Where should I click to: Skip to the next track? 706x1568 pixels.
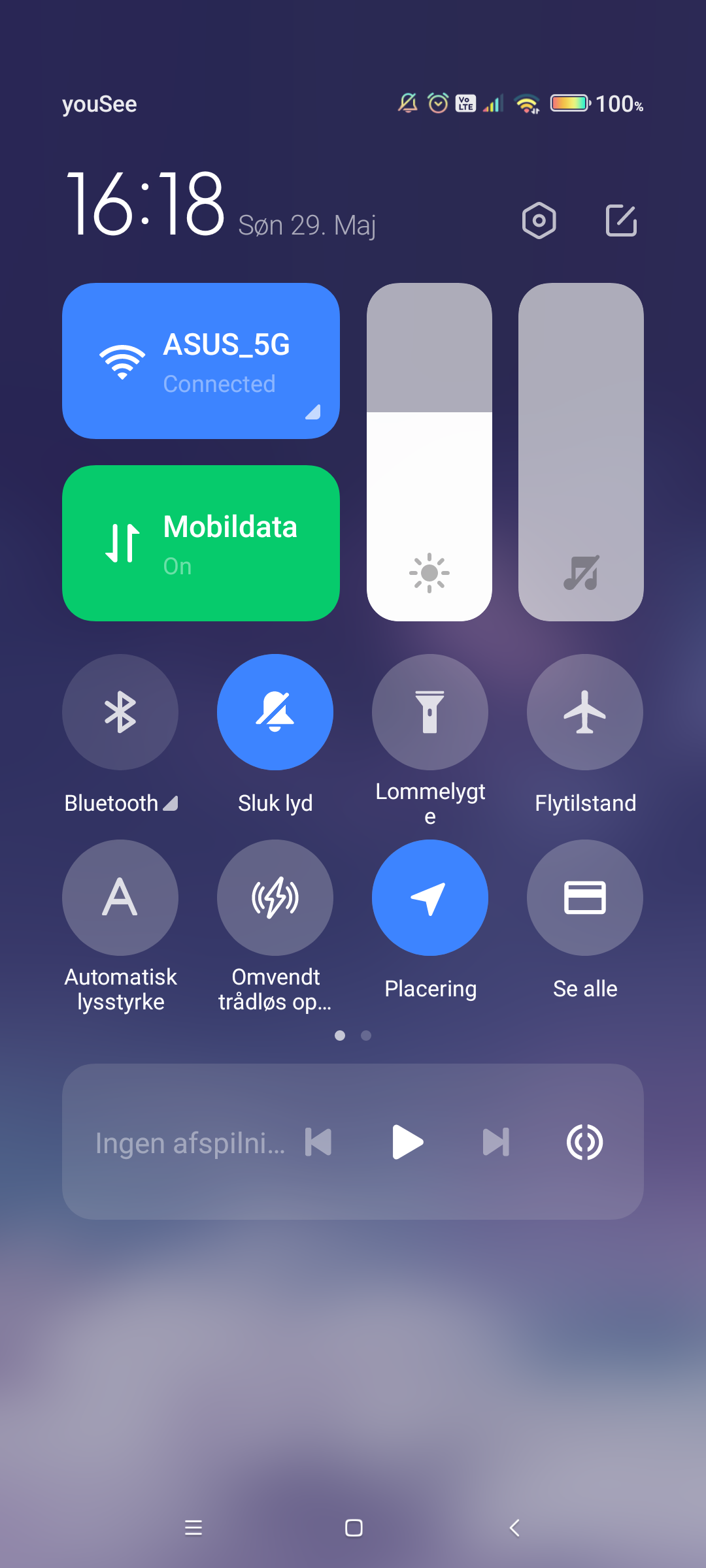pyautogui.click(x=496, y=1142)
